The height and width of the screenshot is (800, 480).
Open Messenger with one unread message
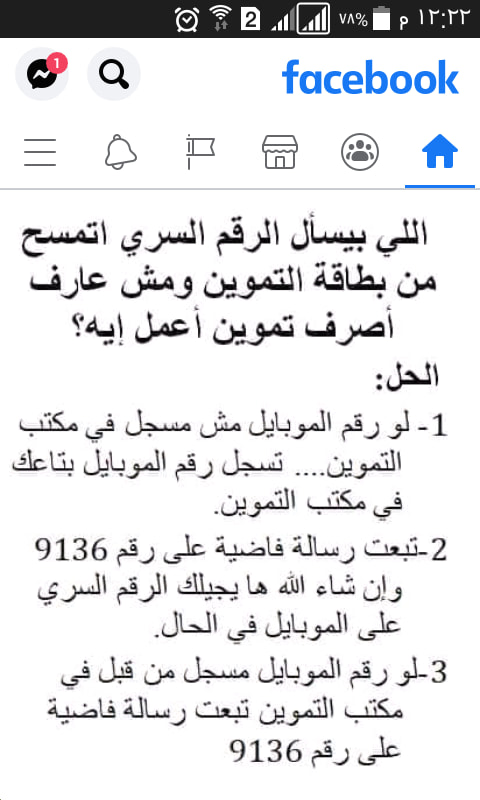42,74
